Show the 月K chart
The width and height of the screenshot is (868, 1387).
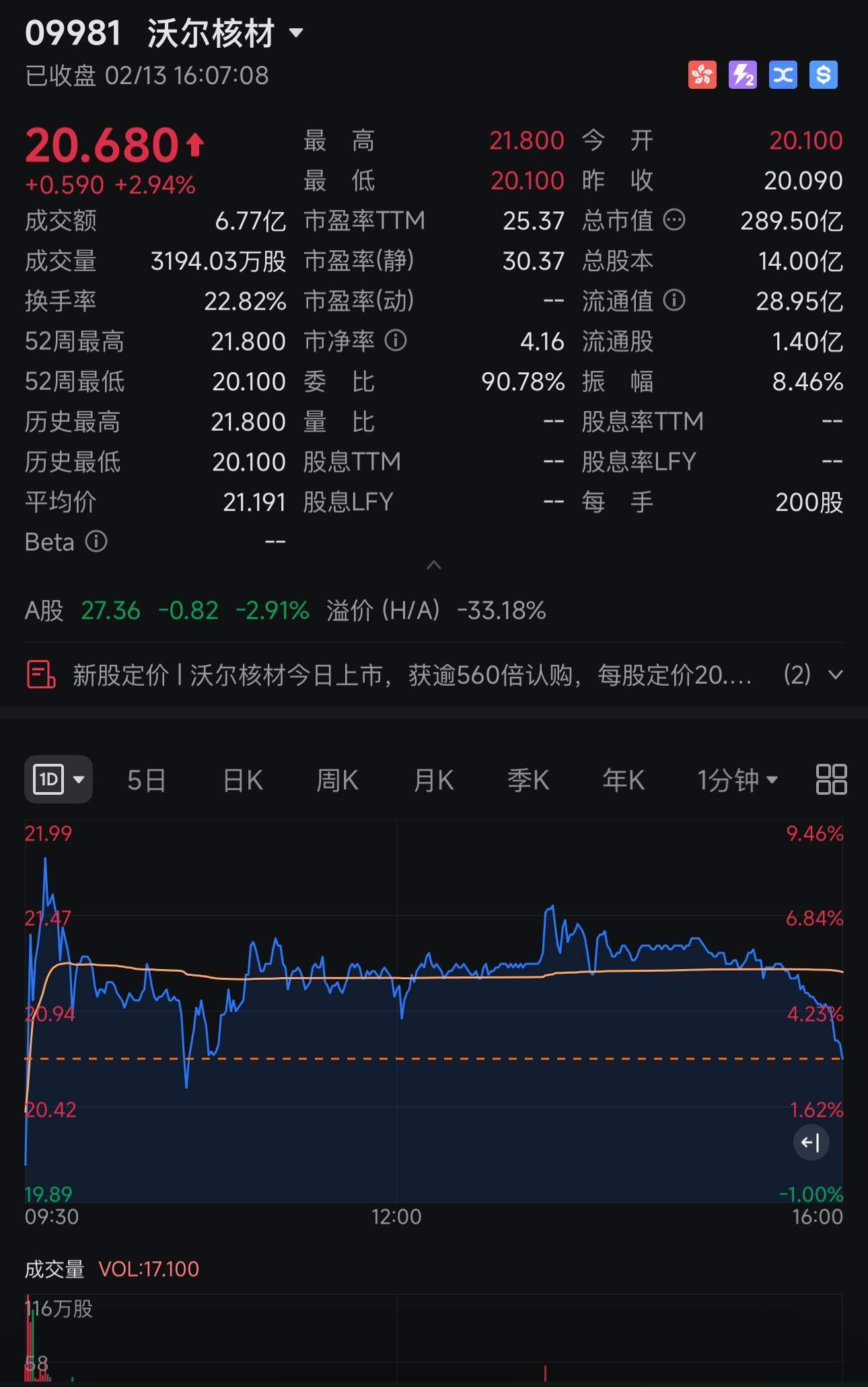pos(433,781)
